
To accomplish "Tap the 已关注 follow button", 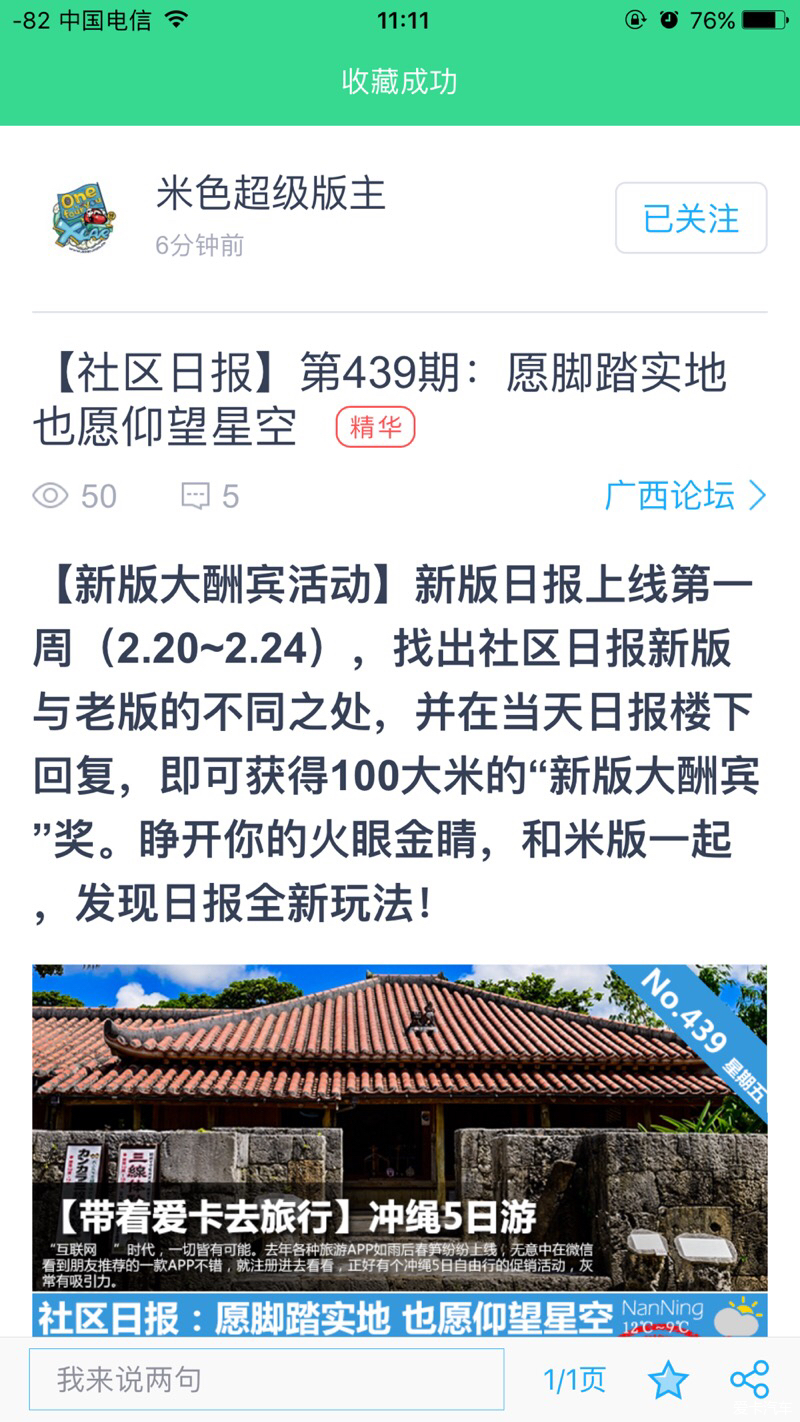I will pos(691,218).
